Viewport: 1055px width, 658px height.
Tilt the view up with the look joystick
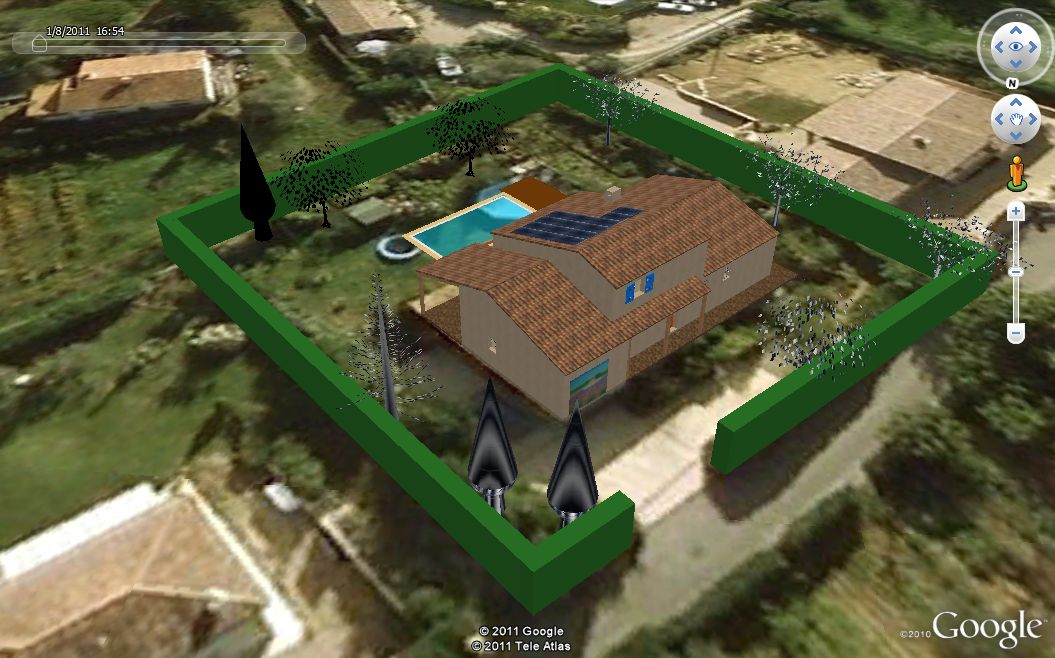[1015, 29]
